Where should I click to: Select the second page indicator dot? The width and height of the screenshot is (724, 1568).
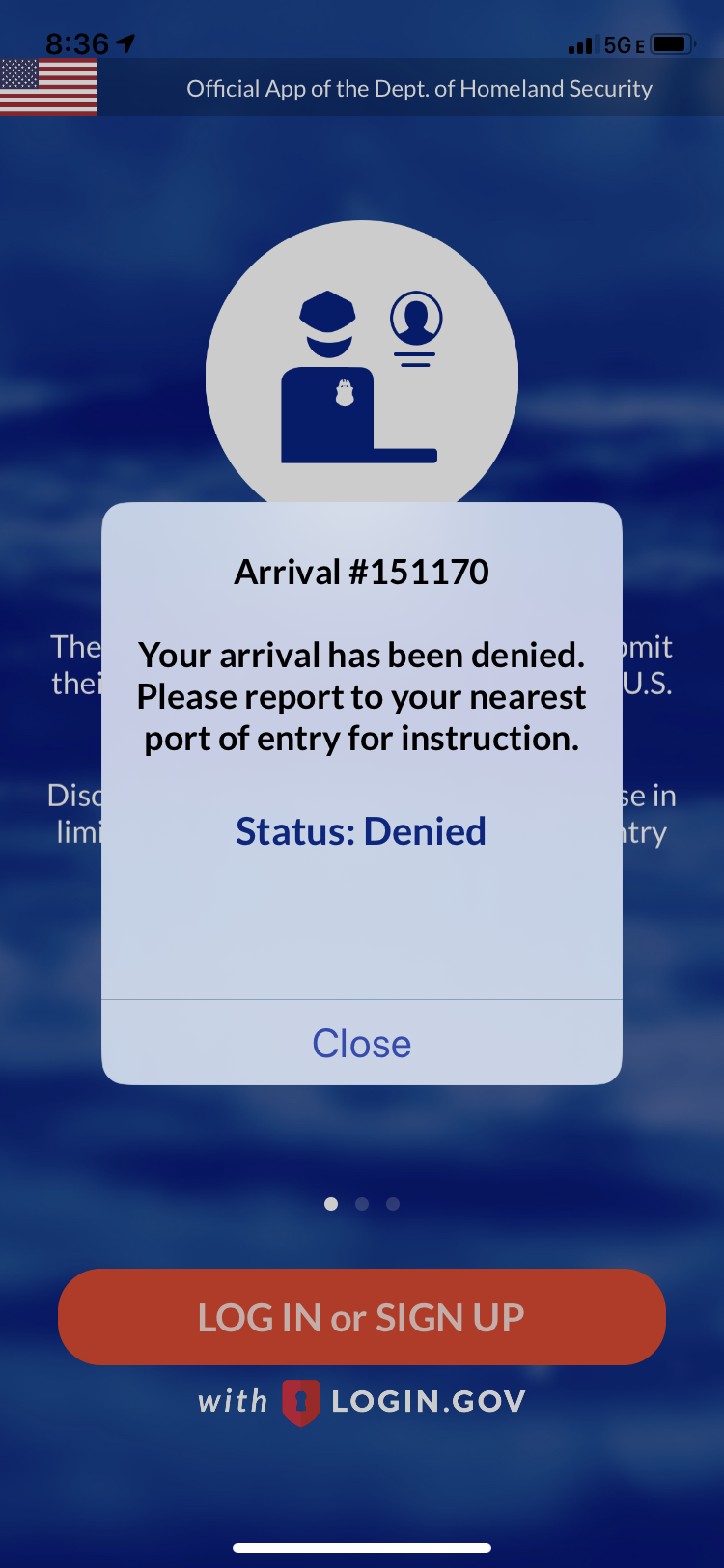coord(362,1204)
